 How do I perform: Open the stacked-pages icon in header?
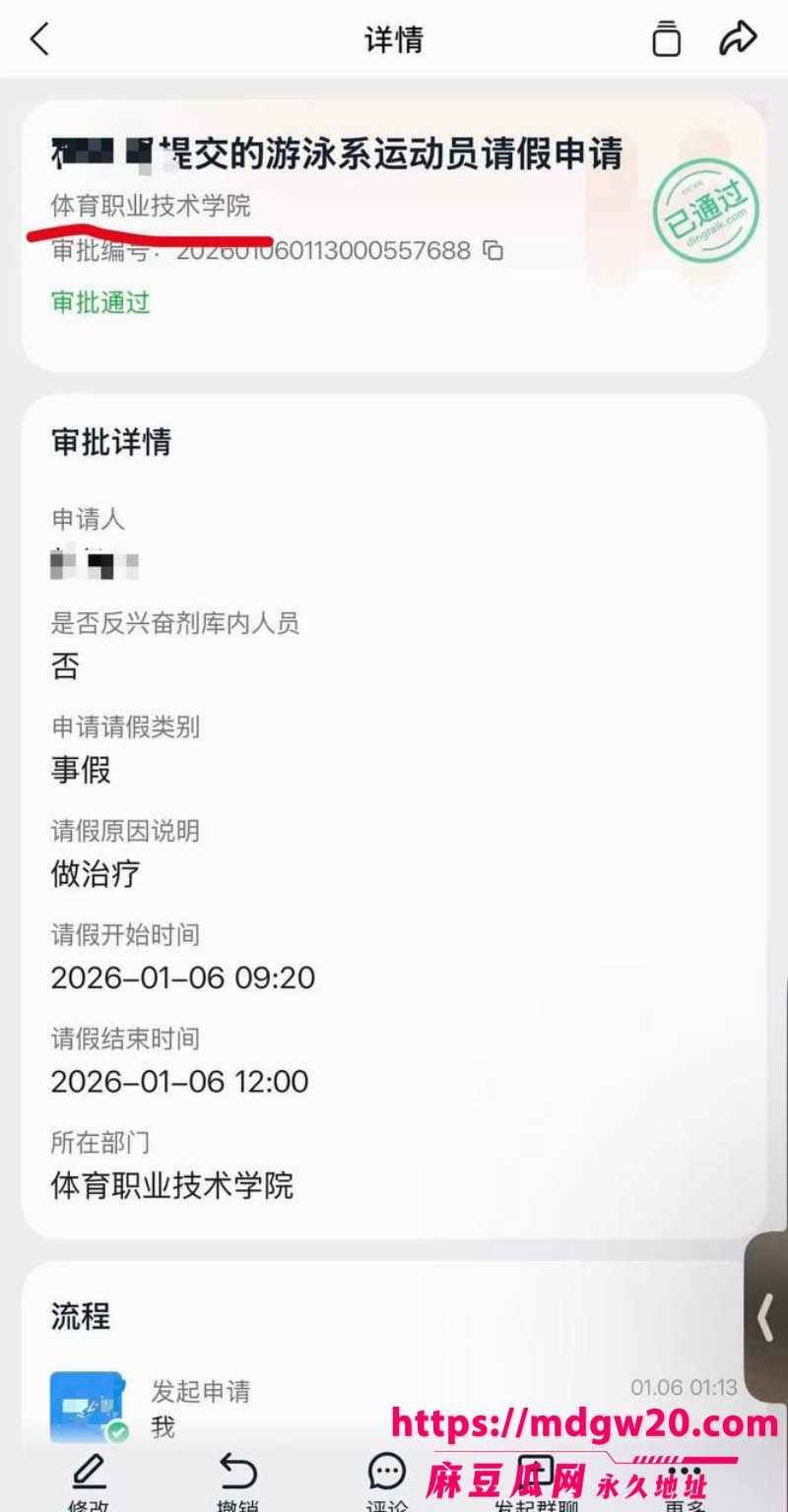[x=666, y=38]
